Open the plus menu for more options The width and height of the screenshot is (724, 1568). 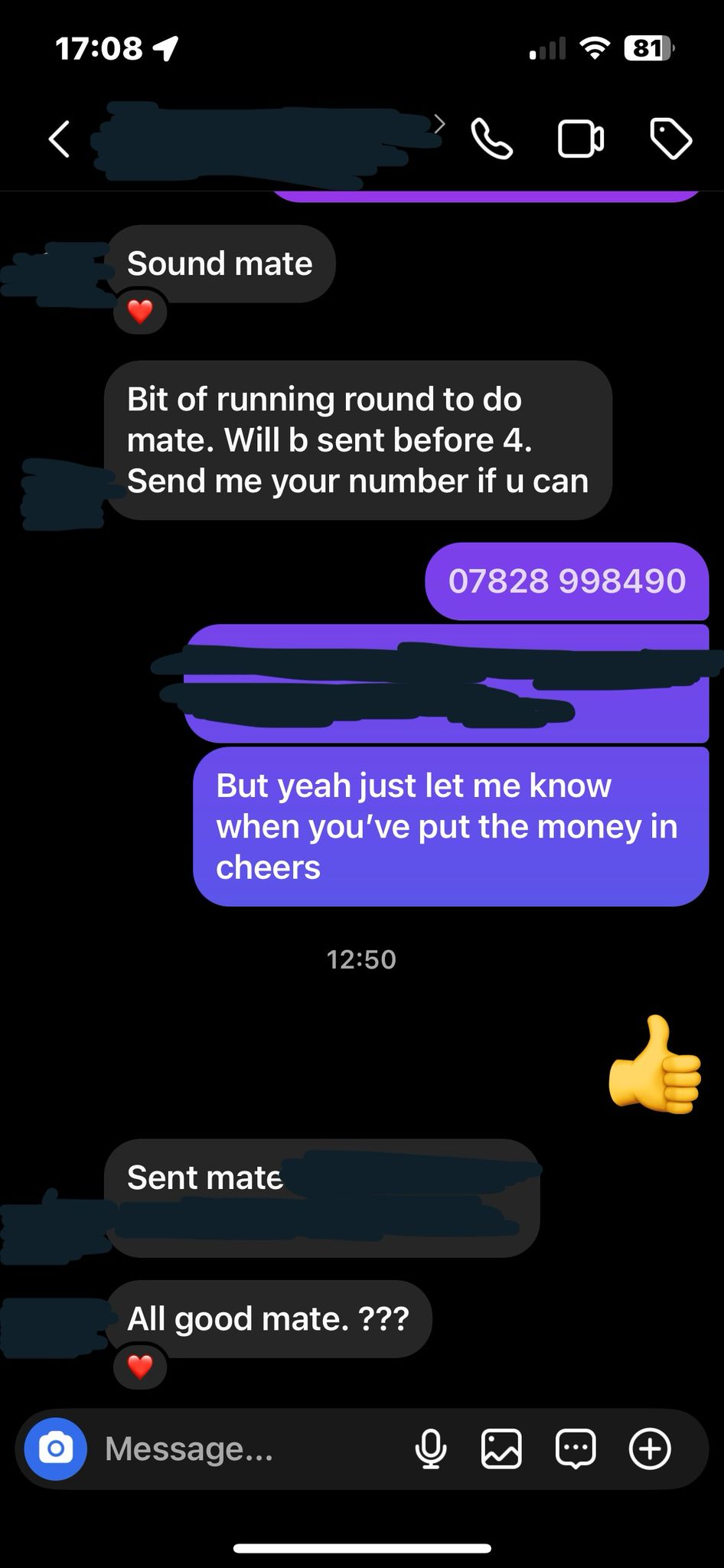(650, 1449)
